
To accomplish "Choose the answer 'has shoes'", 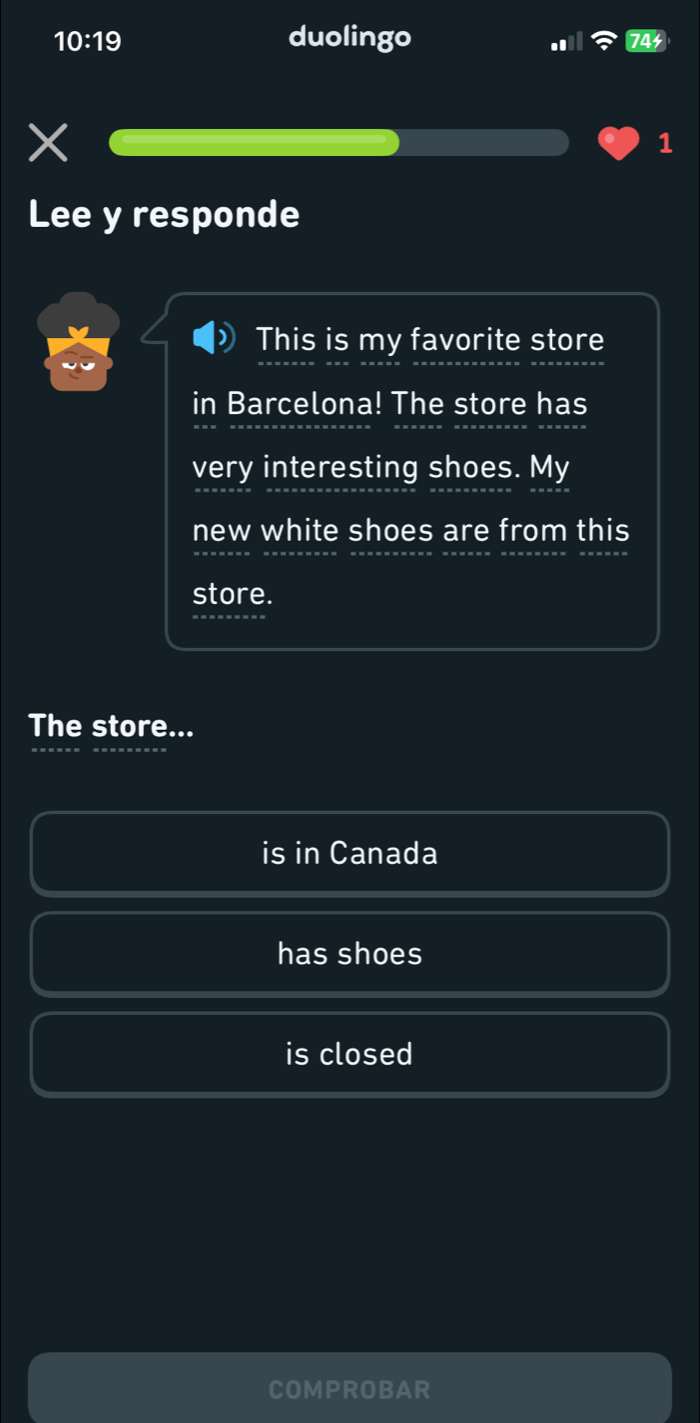I will pos(349,953).
